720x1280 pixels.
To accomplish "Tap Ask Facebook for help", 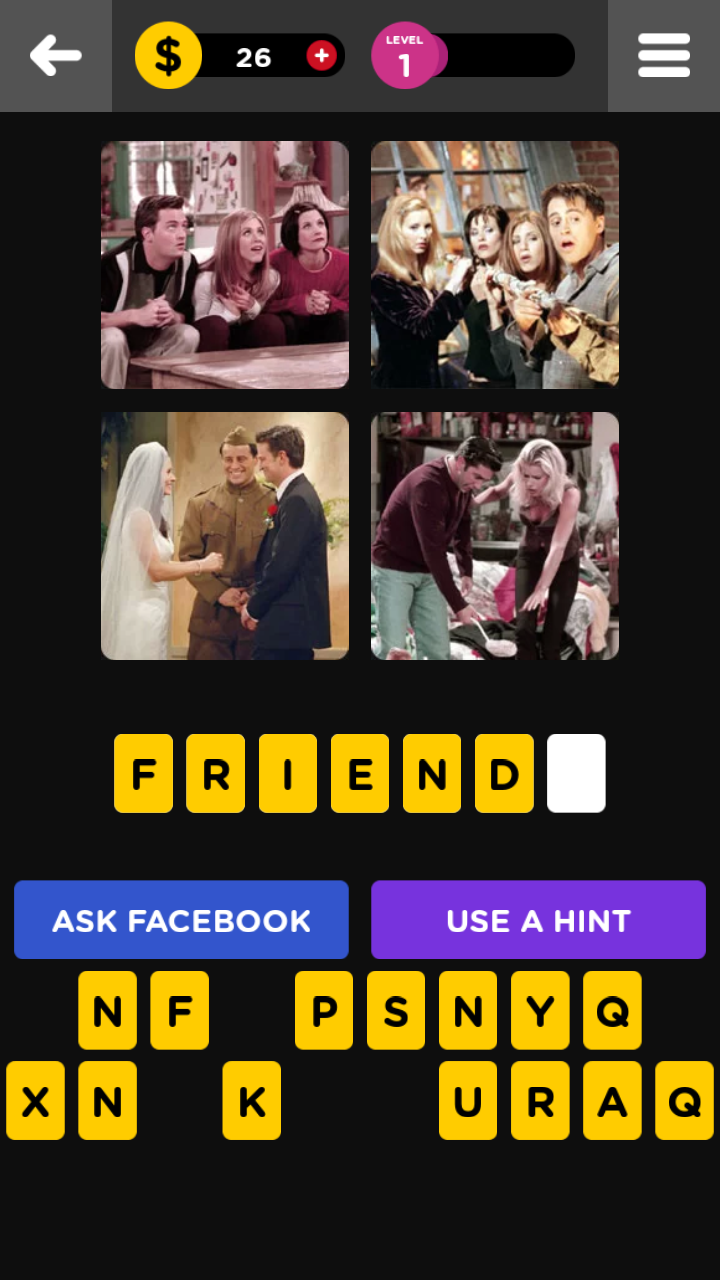I will tap(181, 920).
